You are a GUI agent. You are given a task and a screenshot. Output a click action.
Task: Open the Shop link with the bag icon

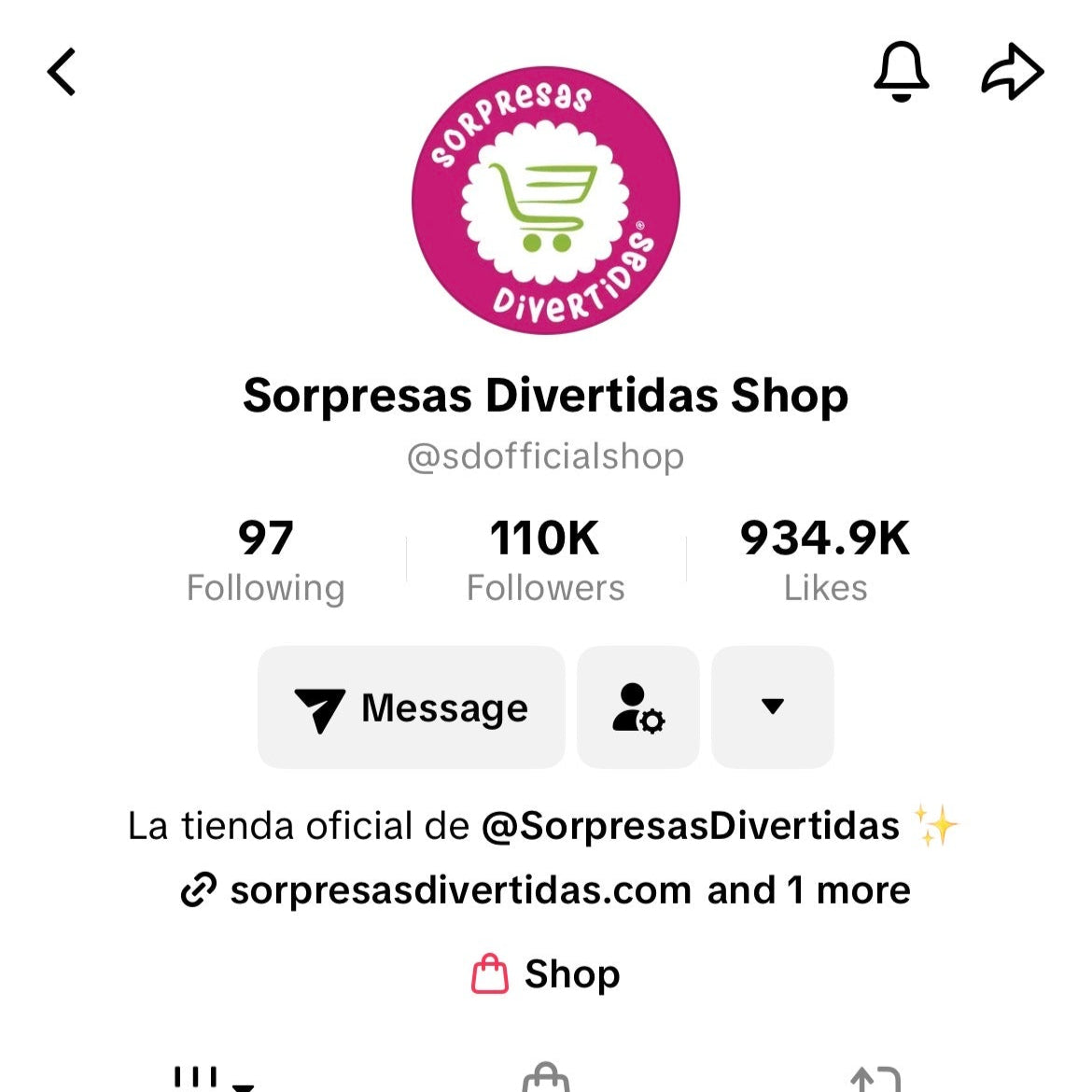tap(546, 974)
